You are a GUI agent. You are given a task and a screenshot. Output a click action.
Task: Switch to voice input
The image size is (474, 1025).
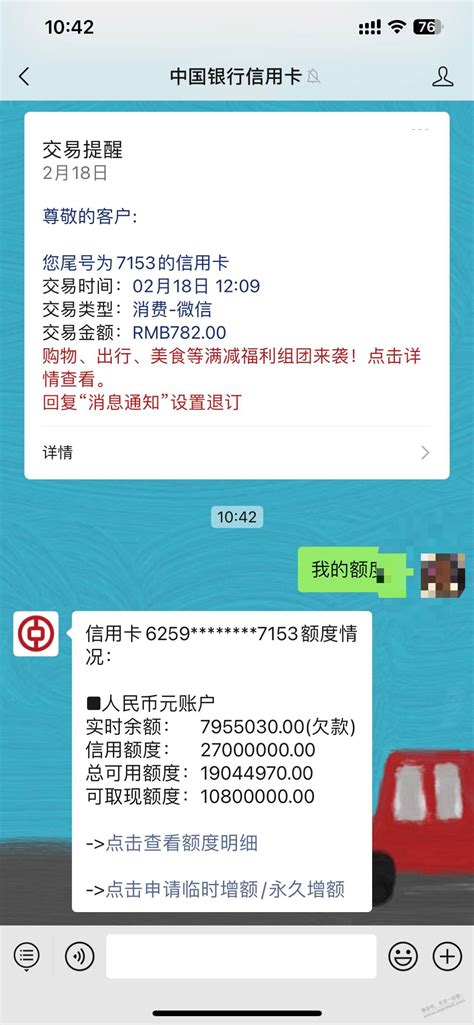pyautogui.click(x=80, y=956)
